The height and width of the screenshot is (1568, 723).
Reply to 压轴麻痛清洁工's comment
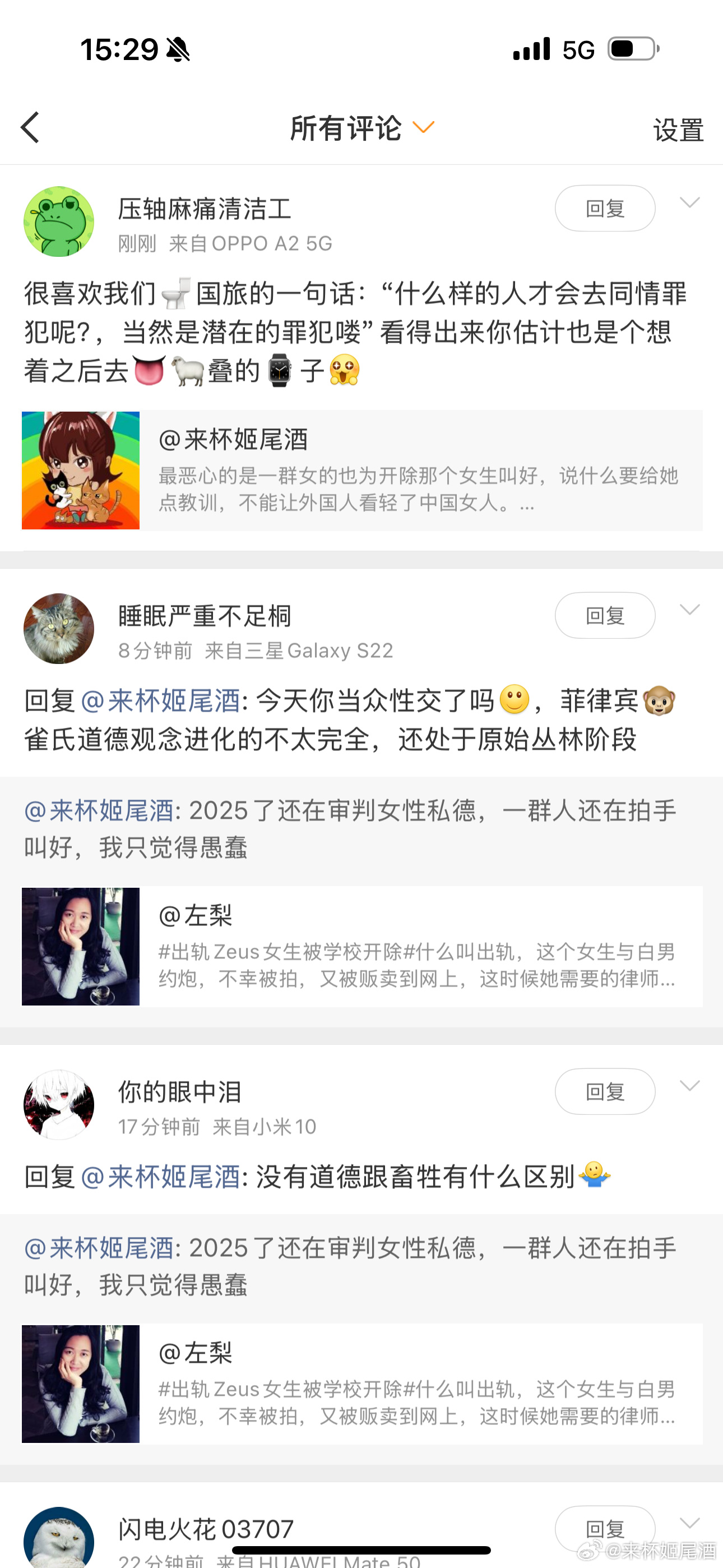[x=604, y=209]
